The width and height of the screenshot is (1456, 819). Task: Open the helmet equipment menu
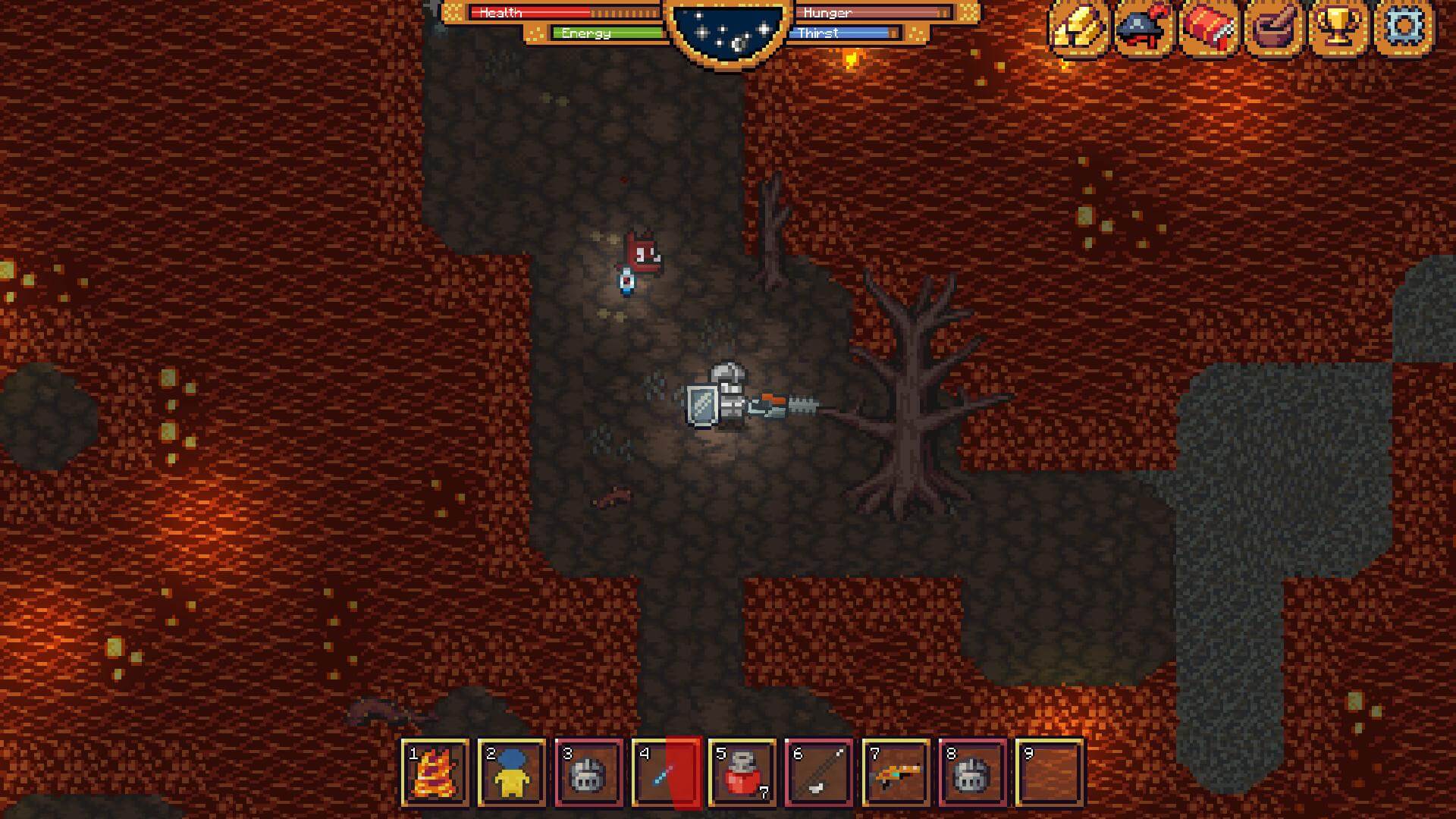coord(1144,28)
